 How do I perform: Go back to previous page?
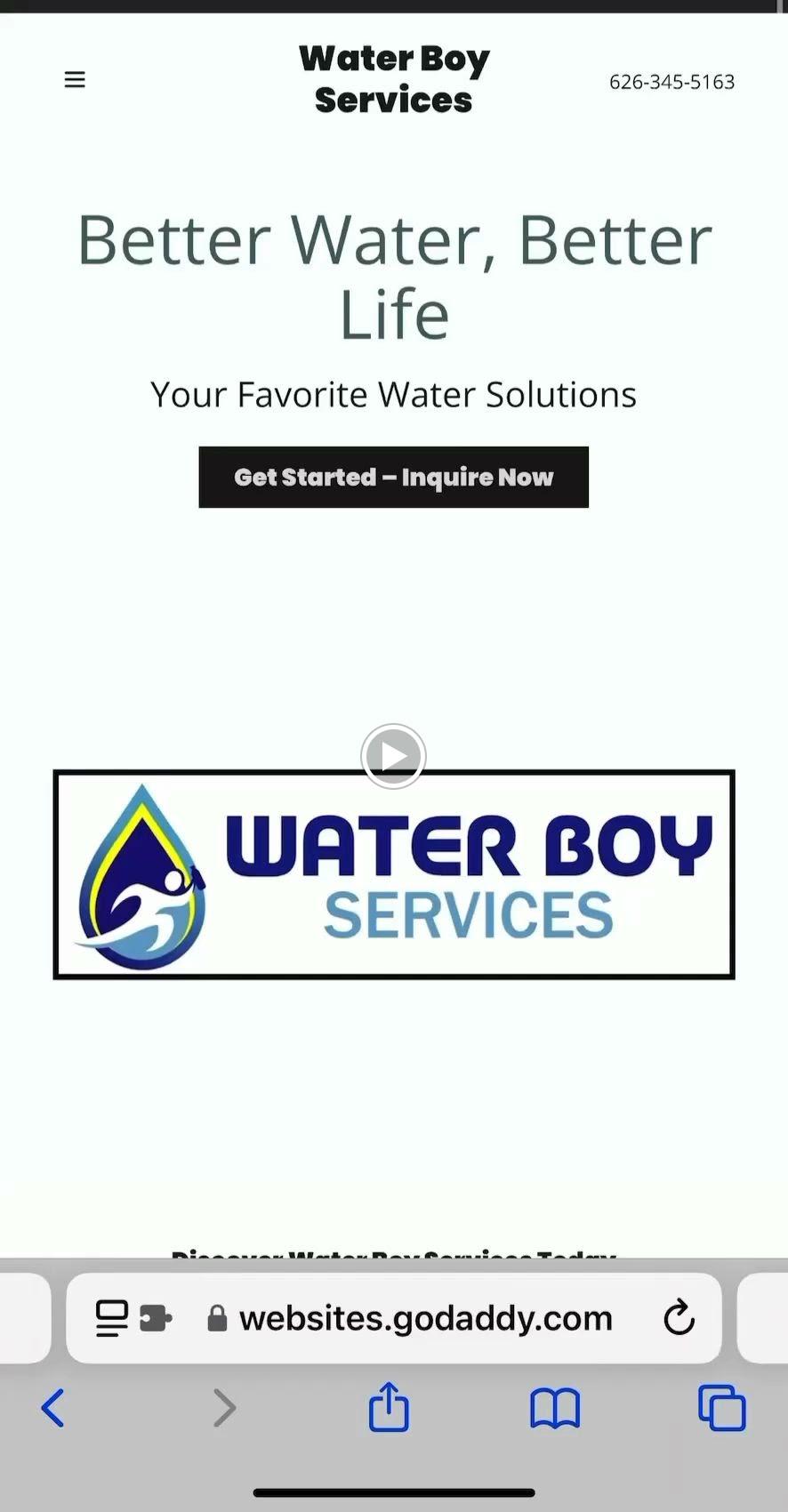(x=53, y=1409)
